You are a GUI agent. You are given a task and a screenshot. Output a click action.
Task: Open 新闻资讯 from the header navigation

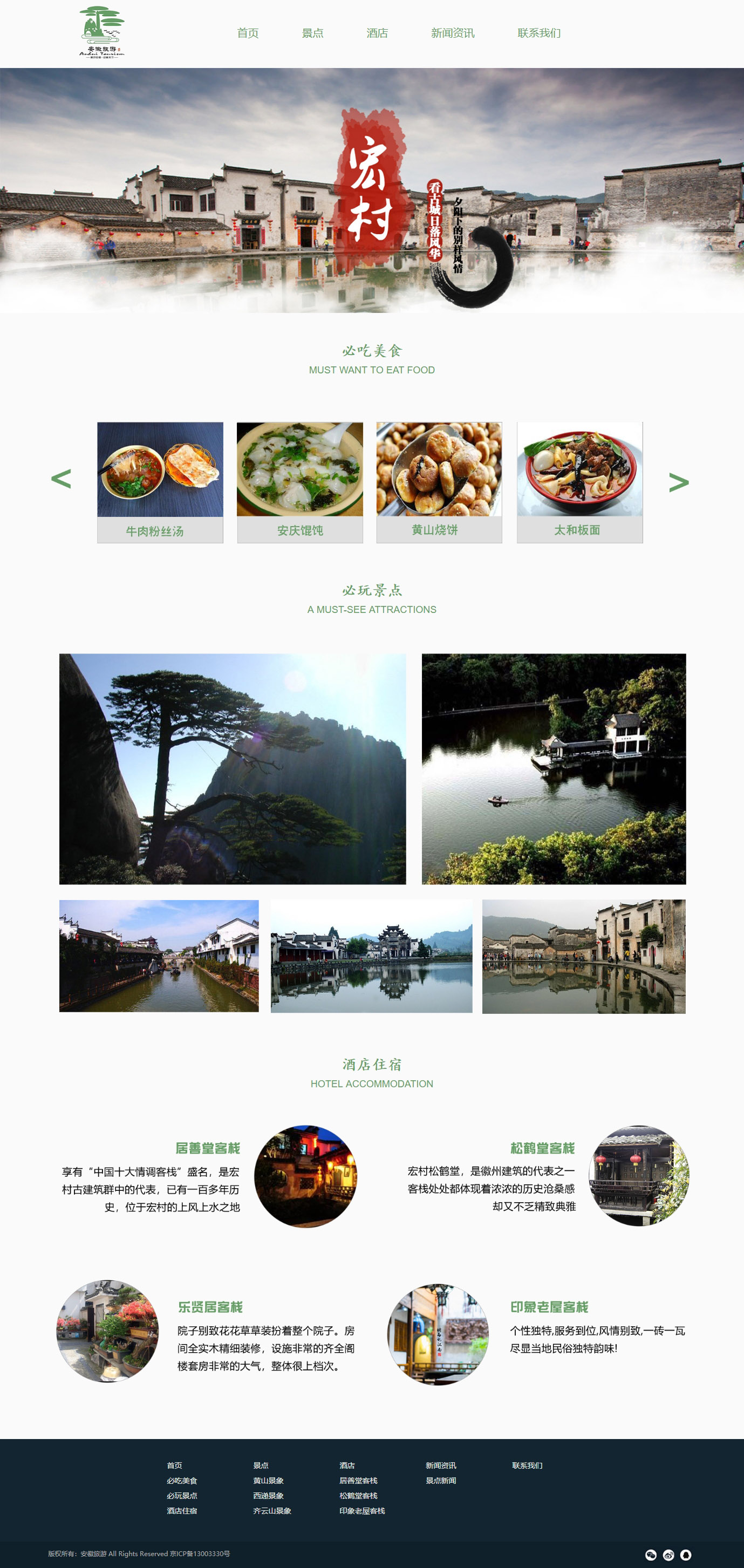coord(452,33)
